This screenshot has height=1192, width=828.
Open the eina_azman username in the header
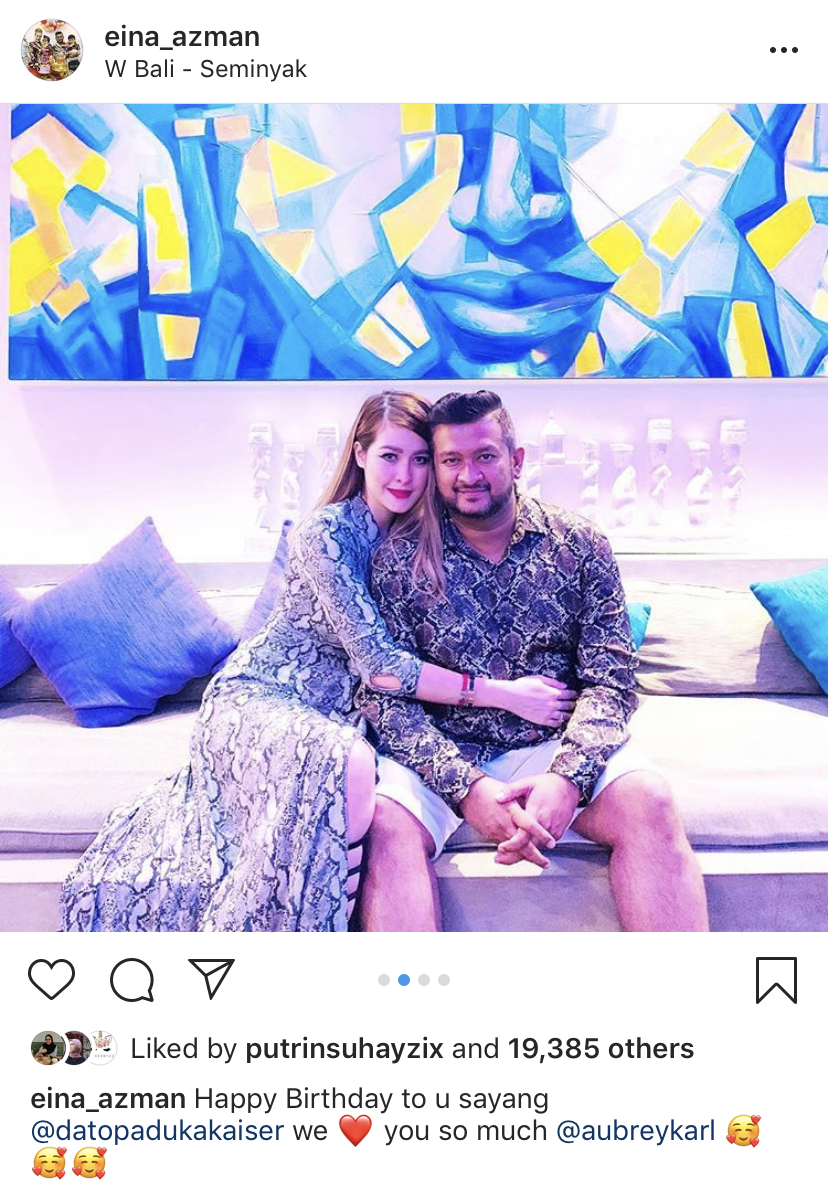tap(182, 37)
